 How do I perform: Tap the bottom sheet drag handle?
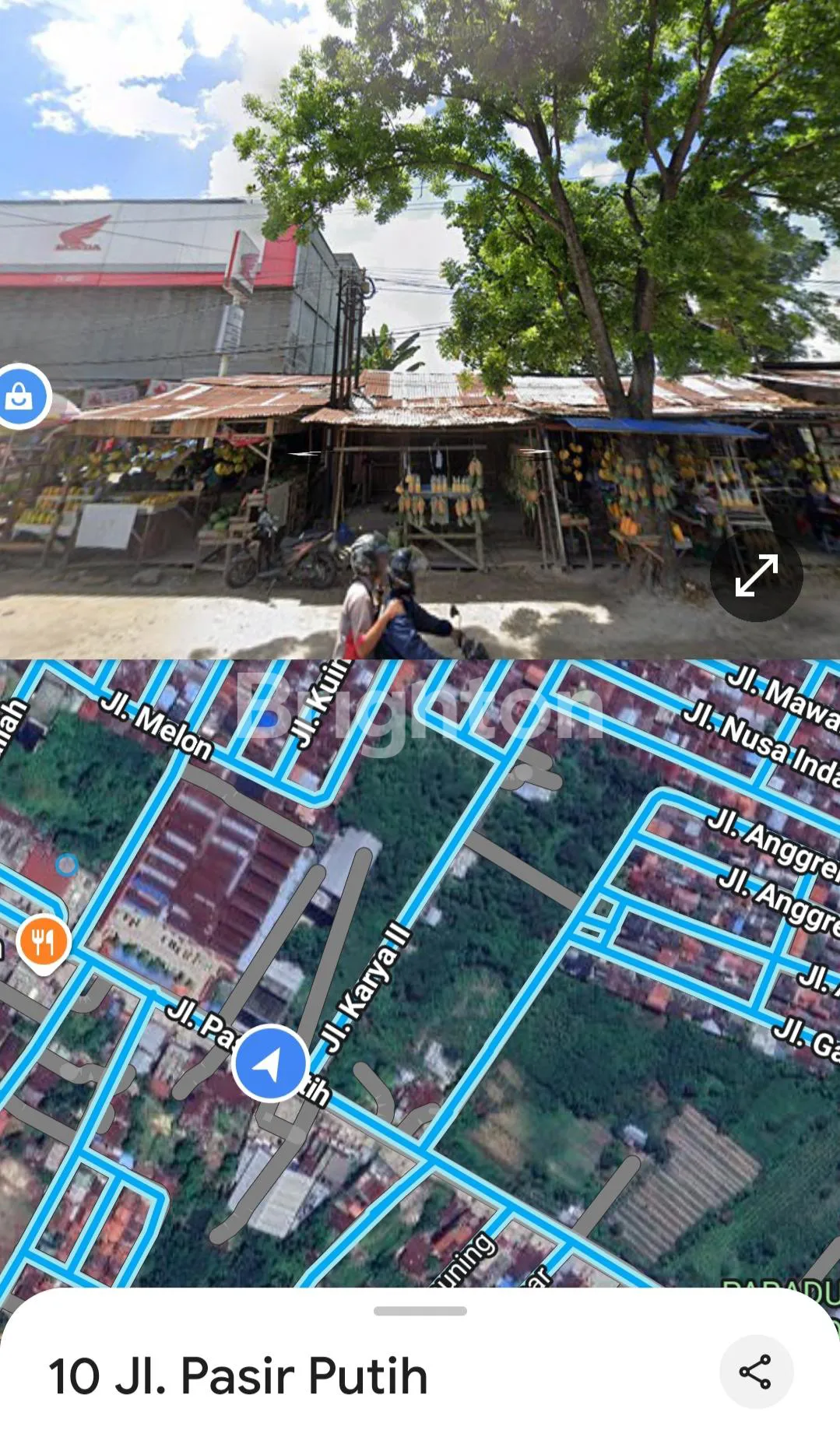420,1311
